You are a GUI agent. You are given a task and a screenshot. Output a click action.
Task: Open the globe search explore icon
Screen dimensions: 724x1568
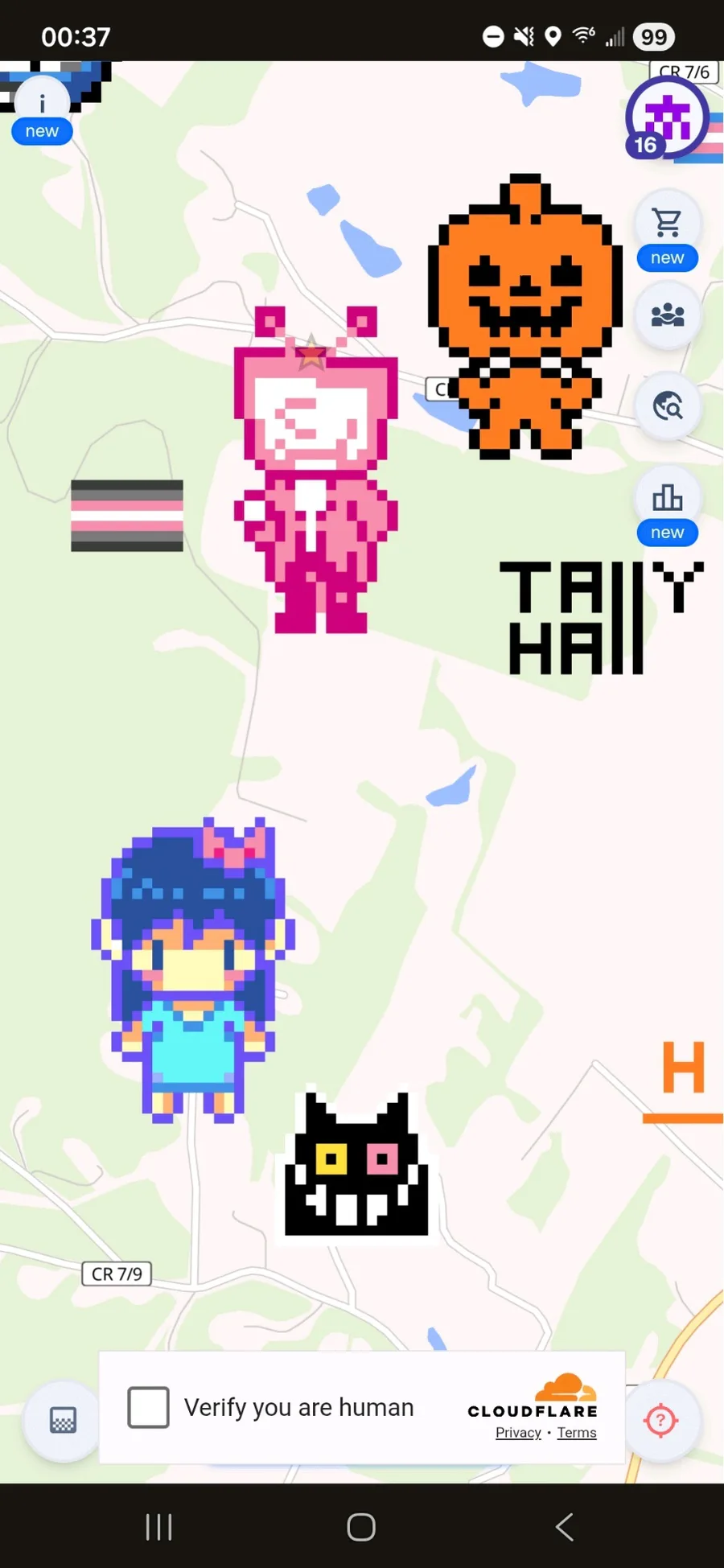[667, 406]
